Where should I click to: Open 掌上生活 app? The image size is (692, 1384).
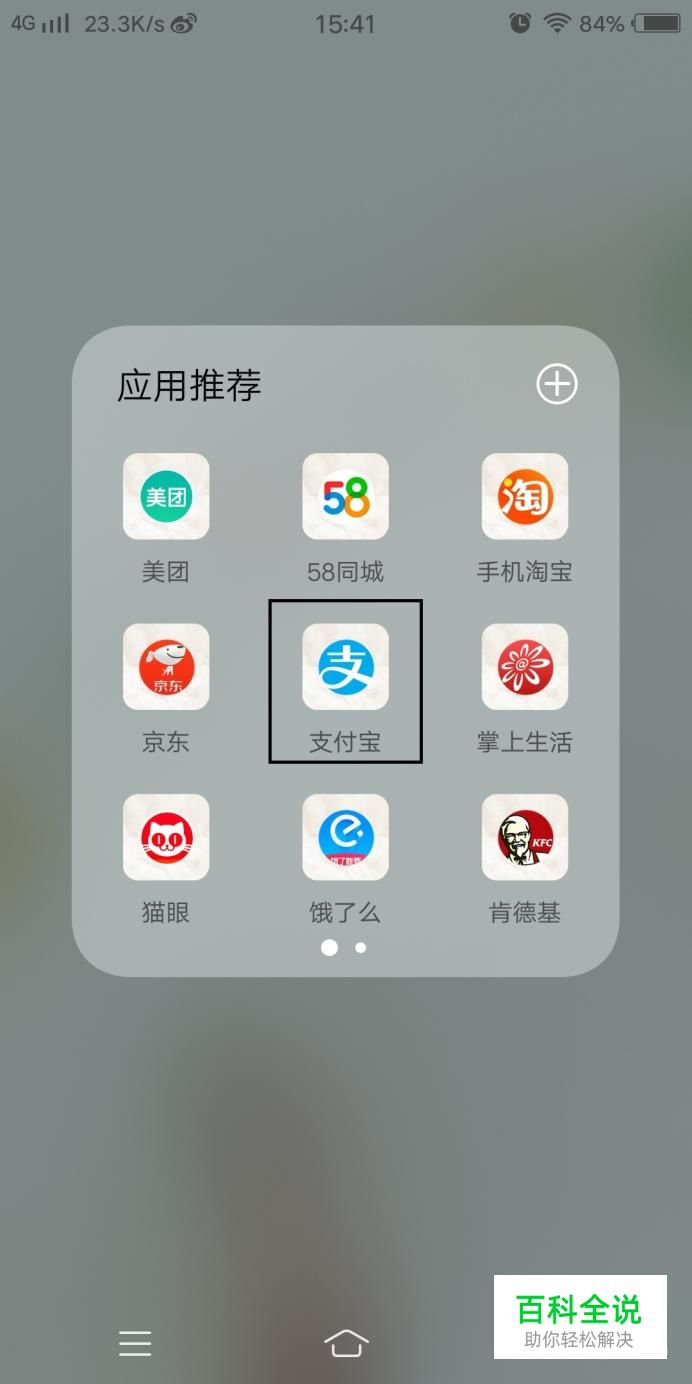click(x=525, y=667)
